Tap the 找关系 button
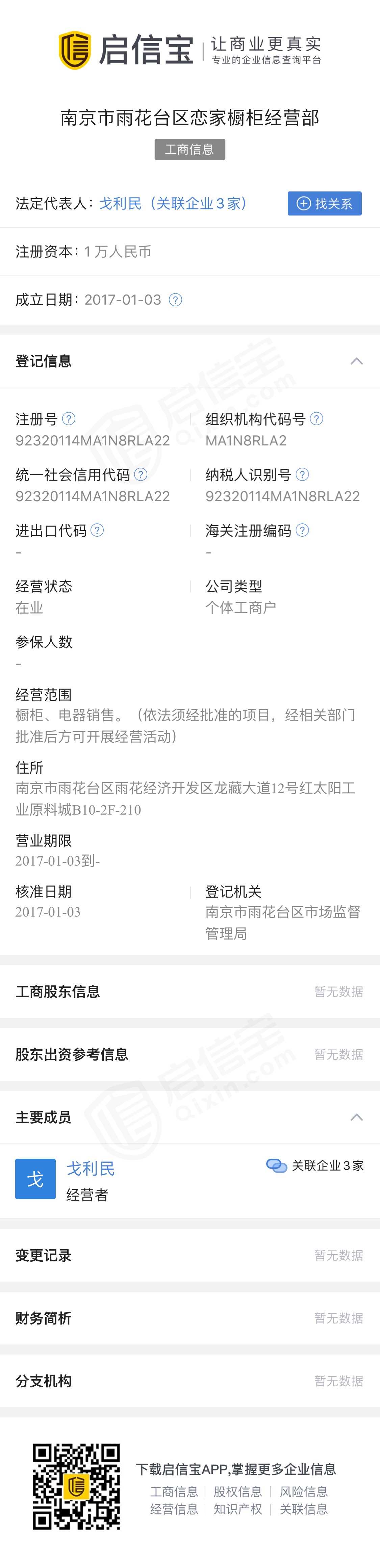The width and height of the screenshot is (380, 1568). point(324,203)
